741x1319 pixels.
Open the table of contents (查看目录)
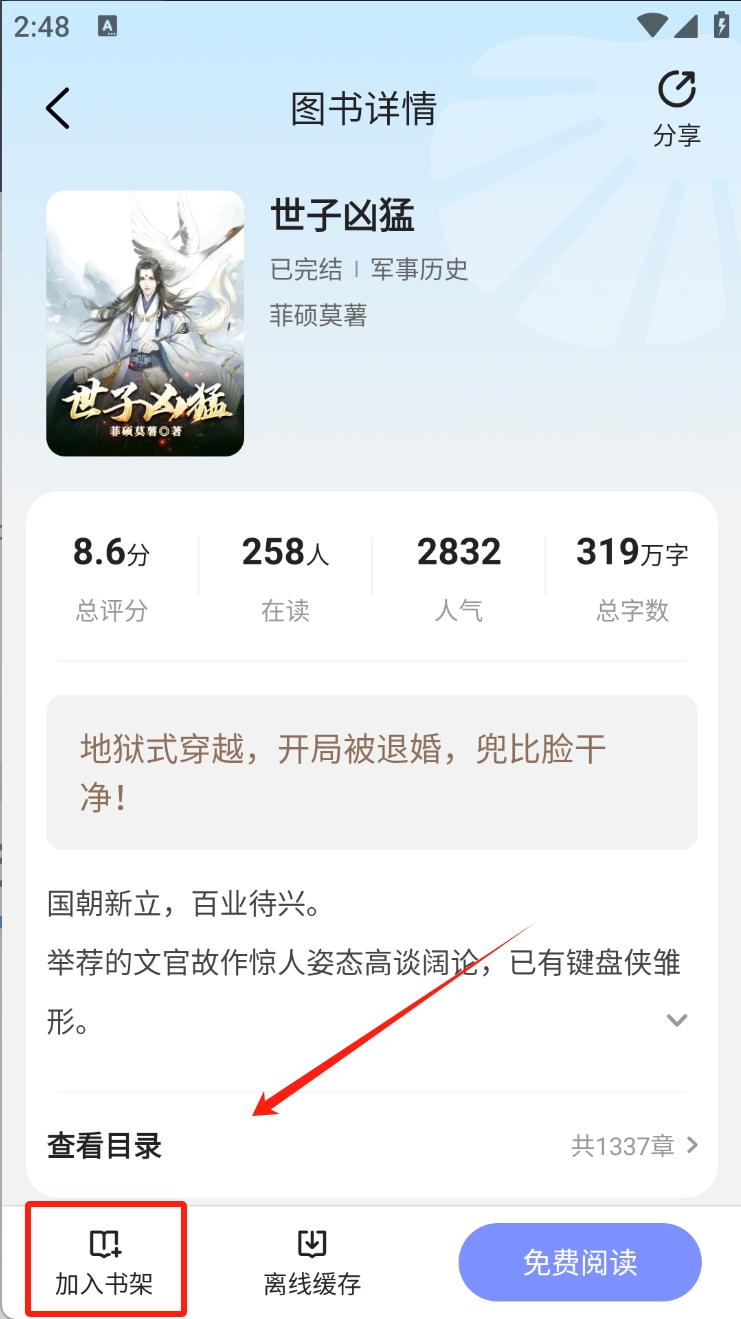point(371,1145)
